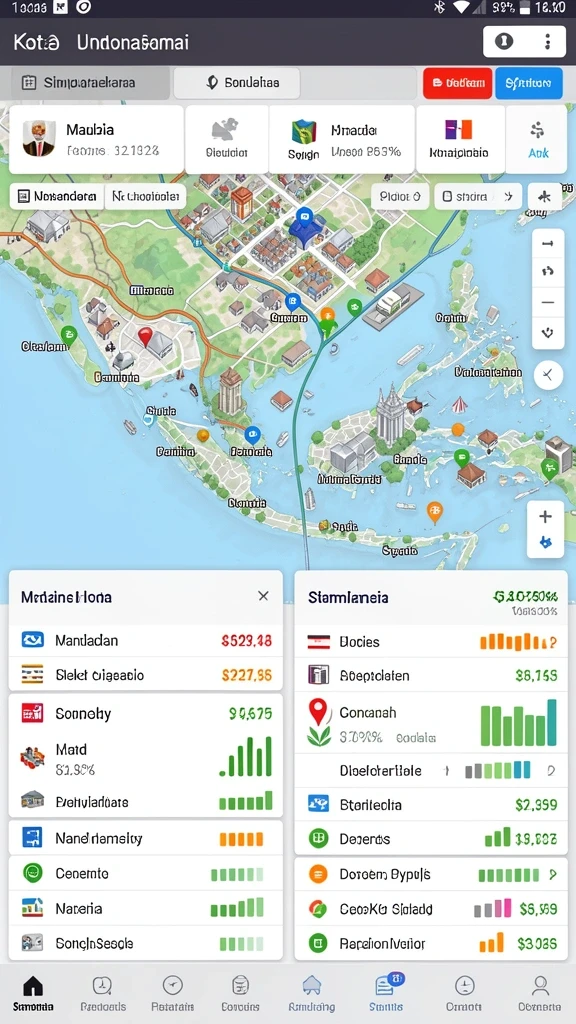576x1024 pixels.
Task: Close the Mcdaine Hona panel
Action: [x=263, y=596]
